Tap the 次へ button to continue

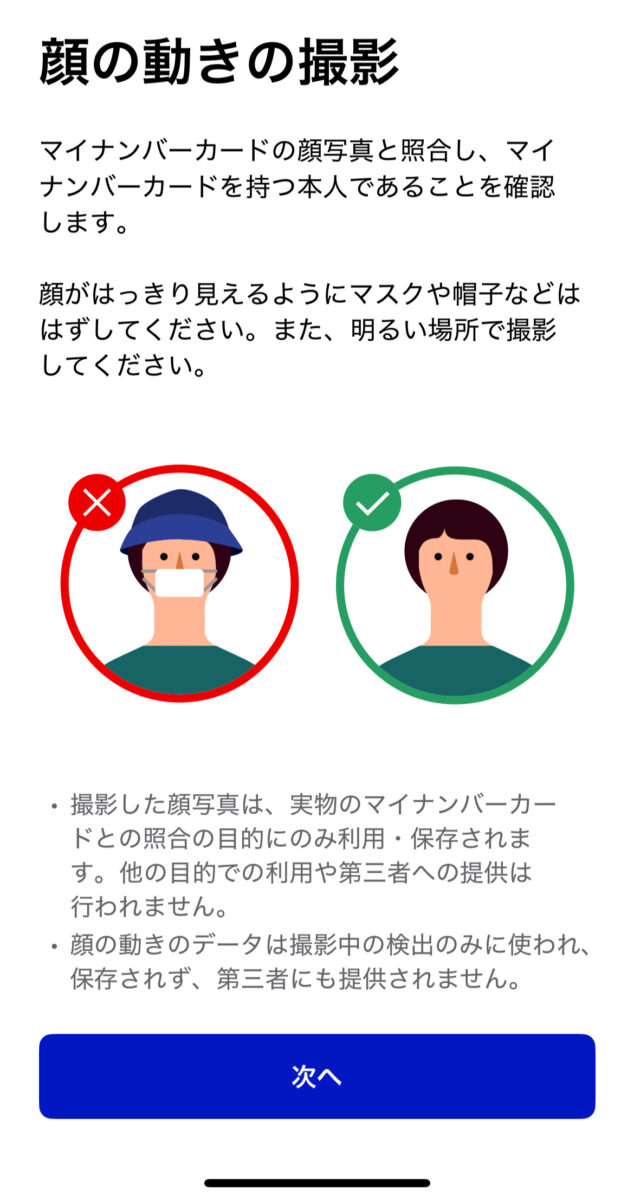pos(317,1076)
